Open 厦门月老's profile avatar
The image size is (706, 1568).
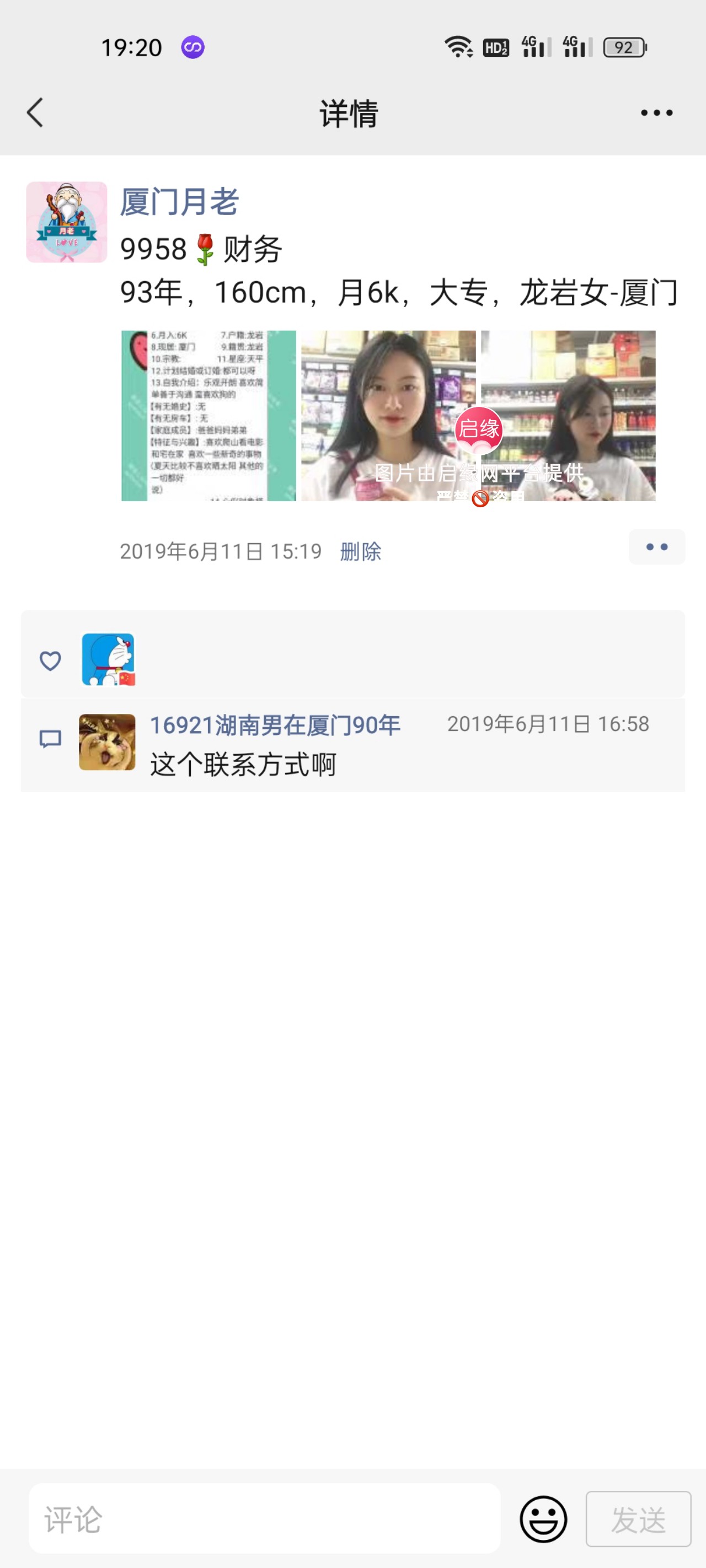[x=66, y=222]
